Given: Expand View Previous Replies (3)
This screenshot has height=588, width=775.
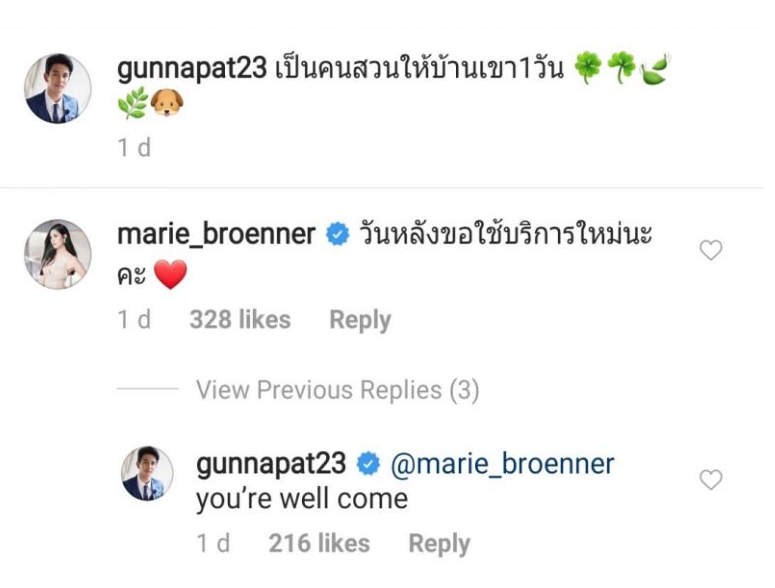Looking at the screenshot, I should (337, 390).
